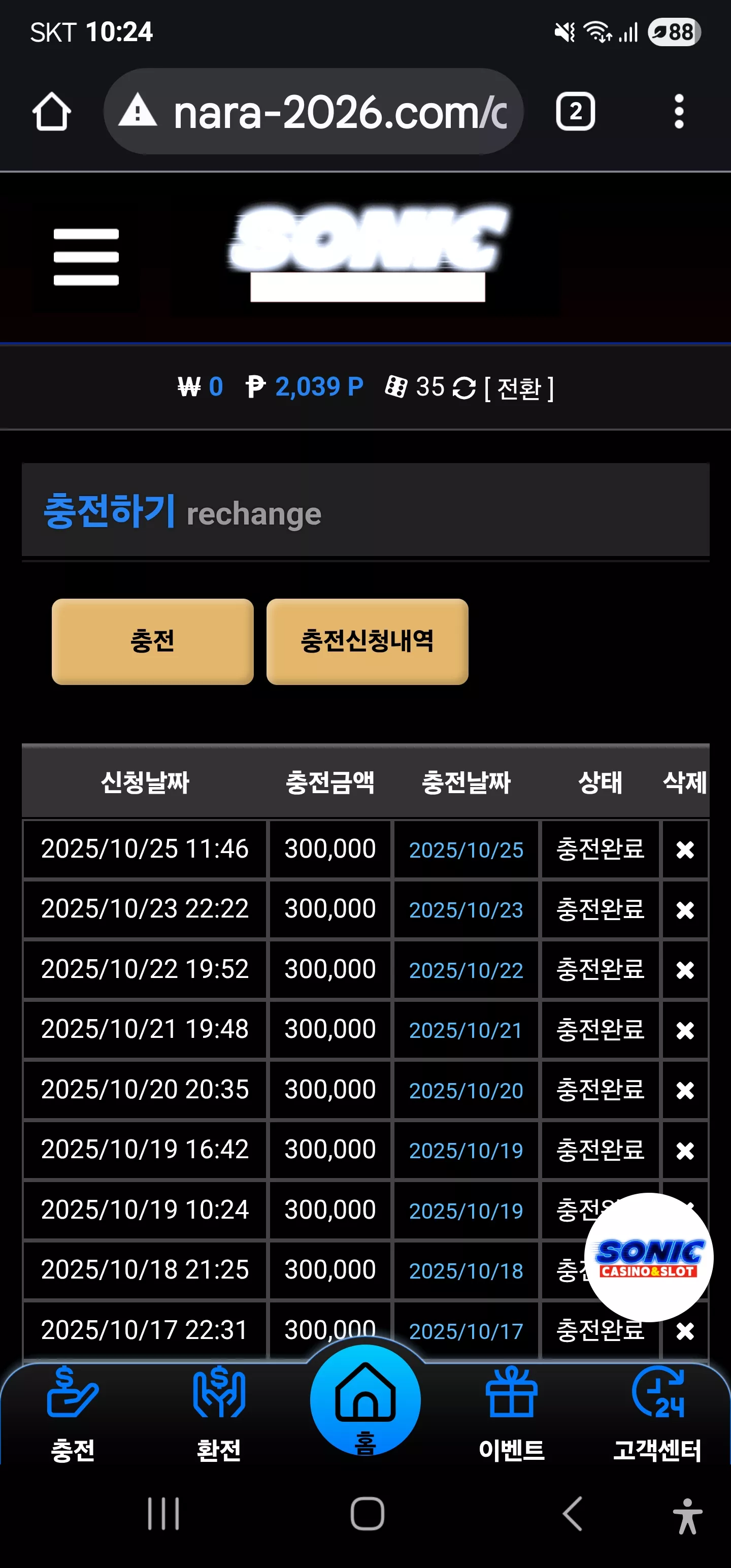Tap the system back button
731x1568 pixels.
click(572, 1513)
